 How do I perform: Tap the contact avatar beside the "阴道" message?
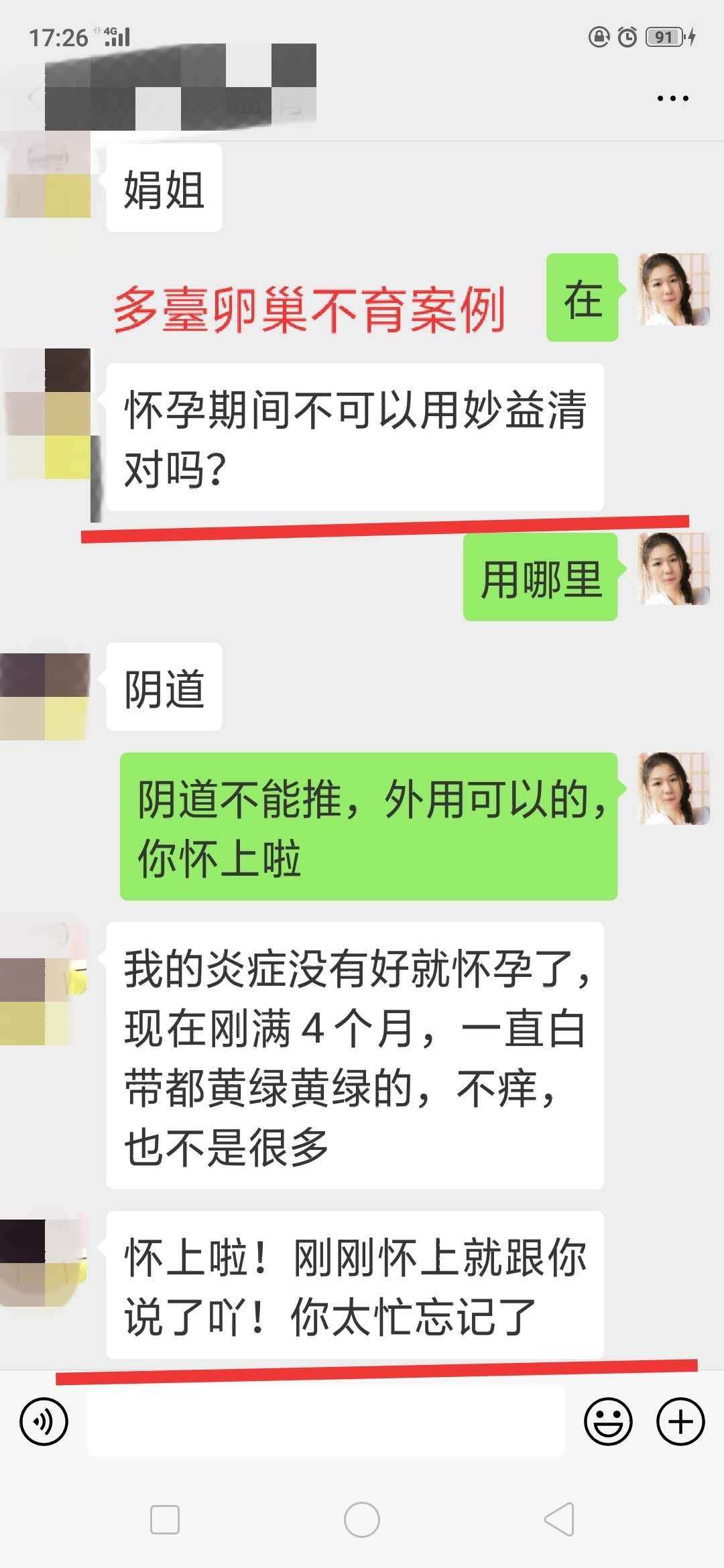point(45,697)
